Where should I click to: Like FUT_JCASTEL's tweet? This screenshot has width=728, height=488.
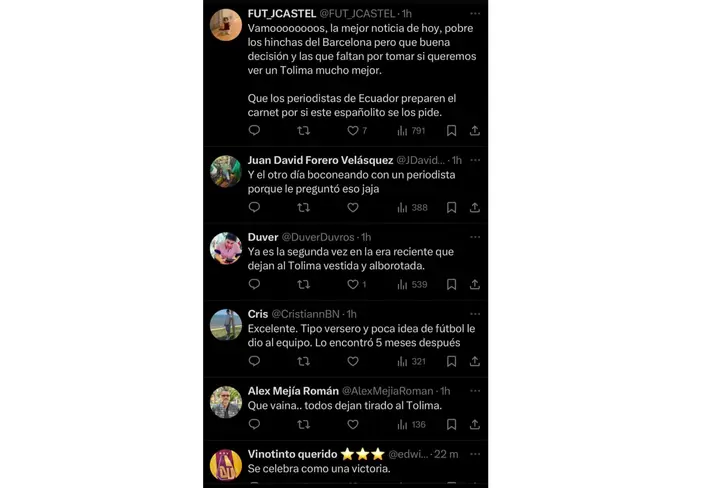(353, 131)
